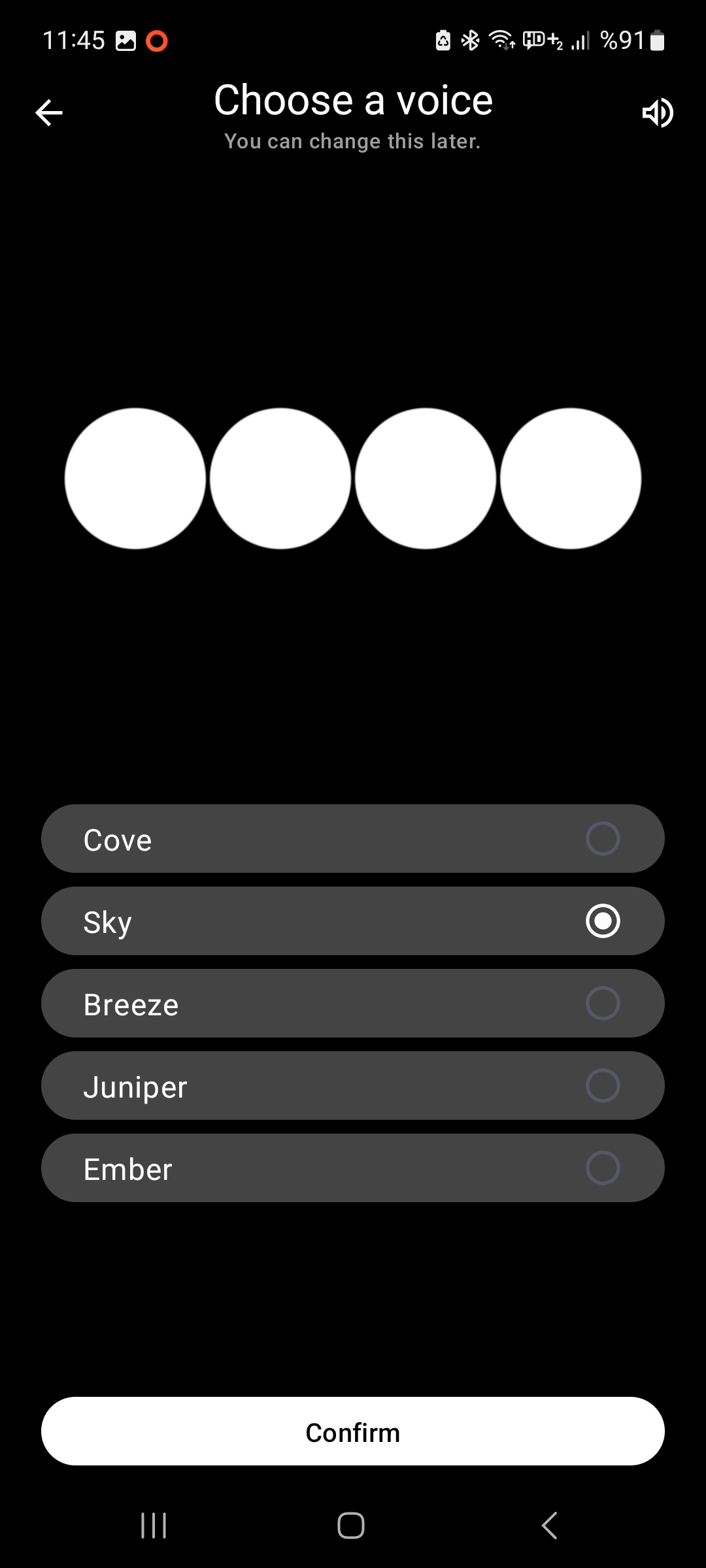Tap the clock showing 11:45
This screenshot has height=1568, width=706.
pyautogui.click(x=75, y=41)
